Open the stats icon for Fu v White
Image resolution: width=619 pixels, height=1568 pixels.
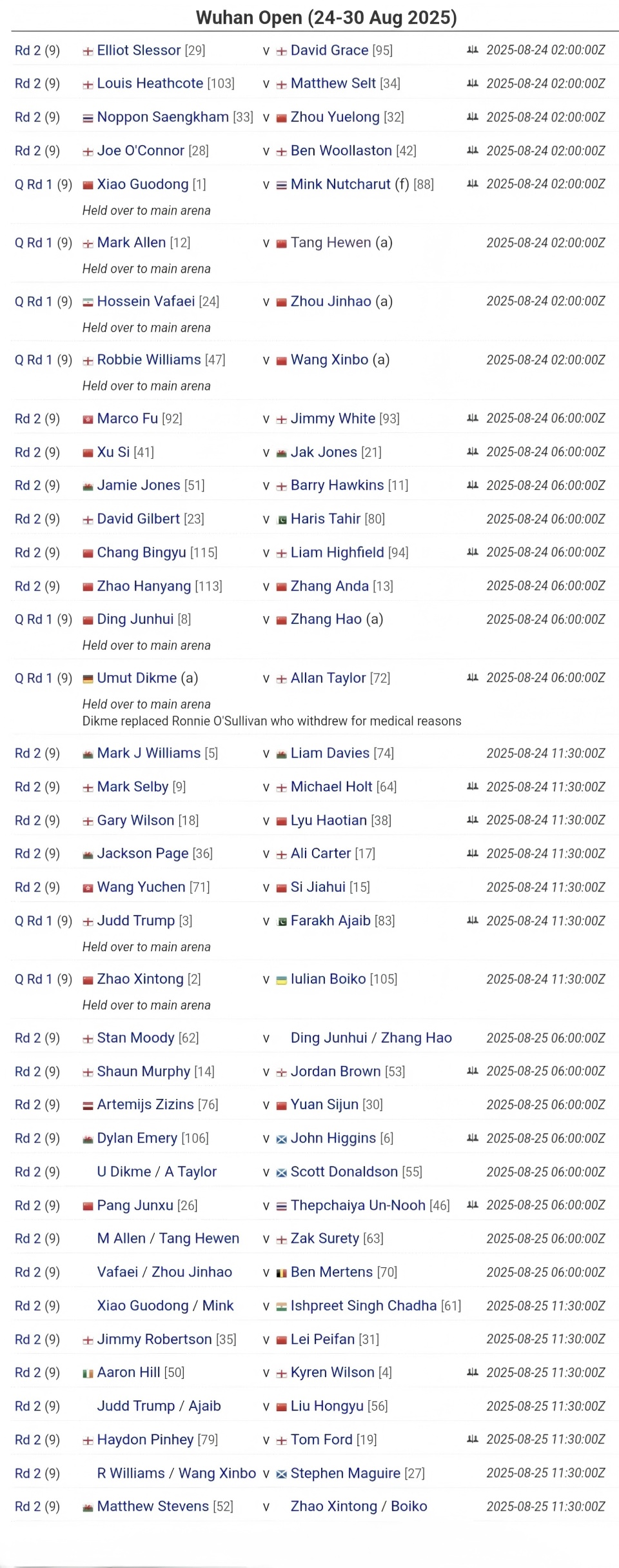(x=473, y=419)
